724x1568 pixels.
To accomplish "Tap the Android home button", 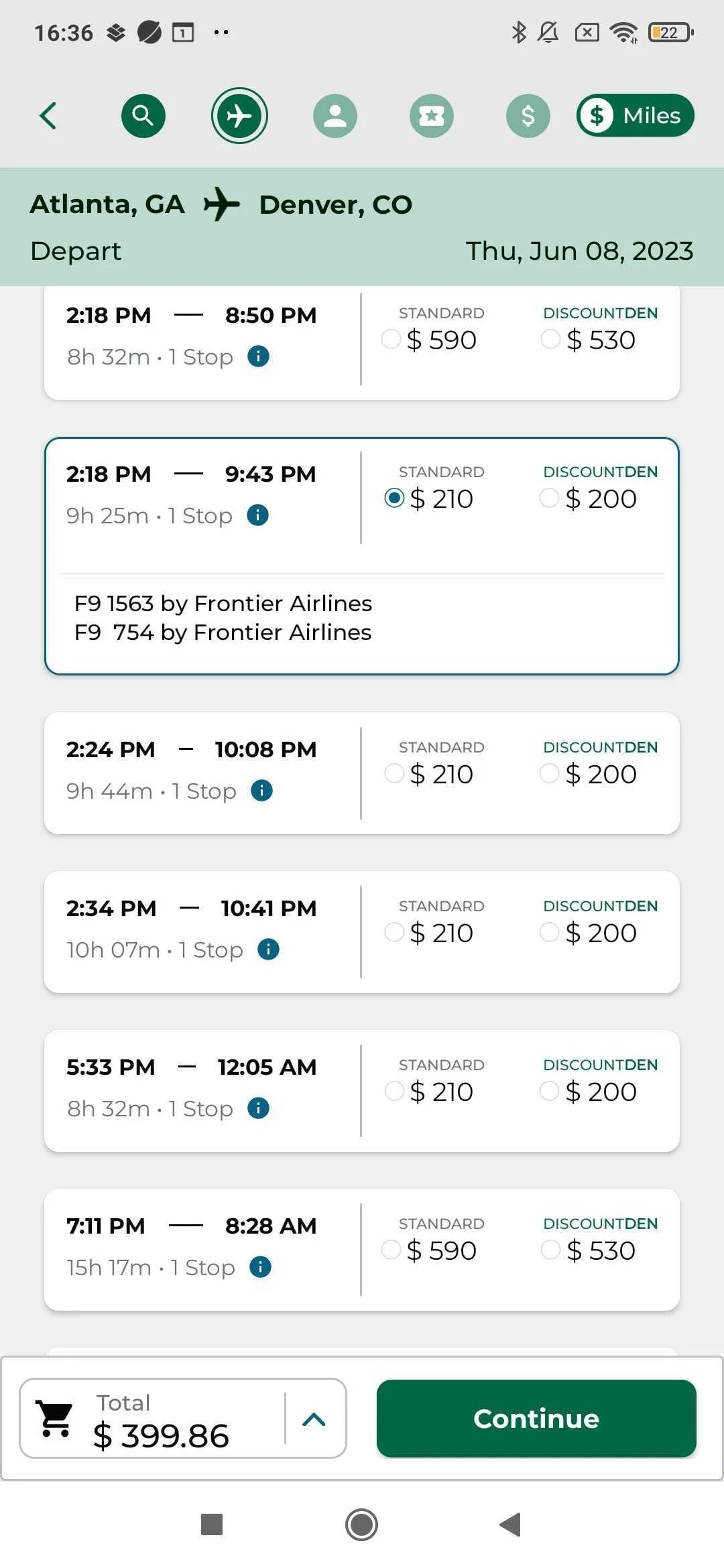I will point(361,1525).
